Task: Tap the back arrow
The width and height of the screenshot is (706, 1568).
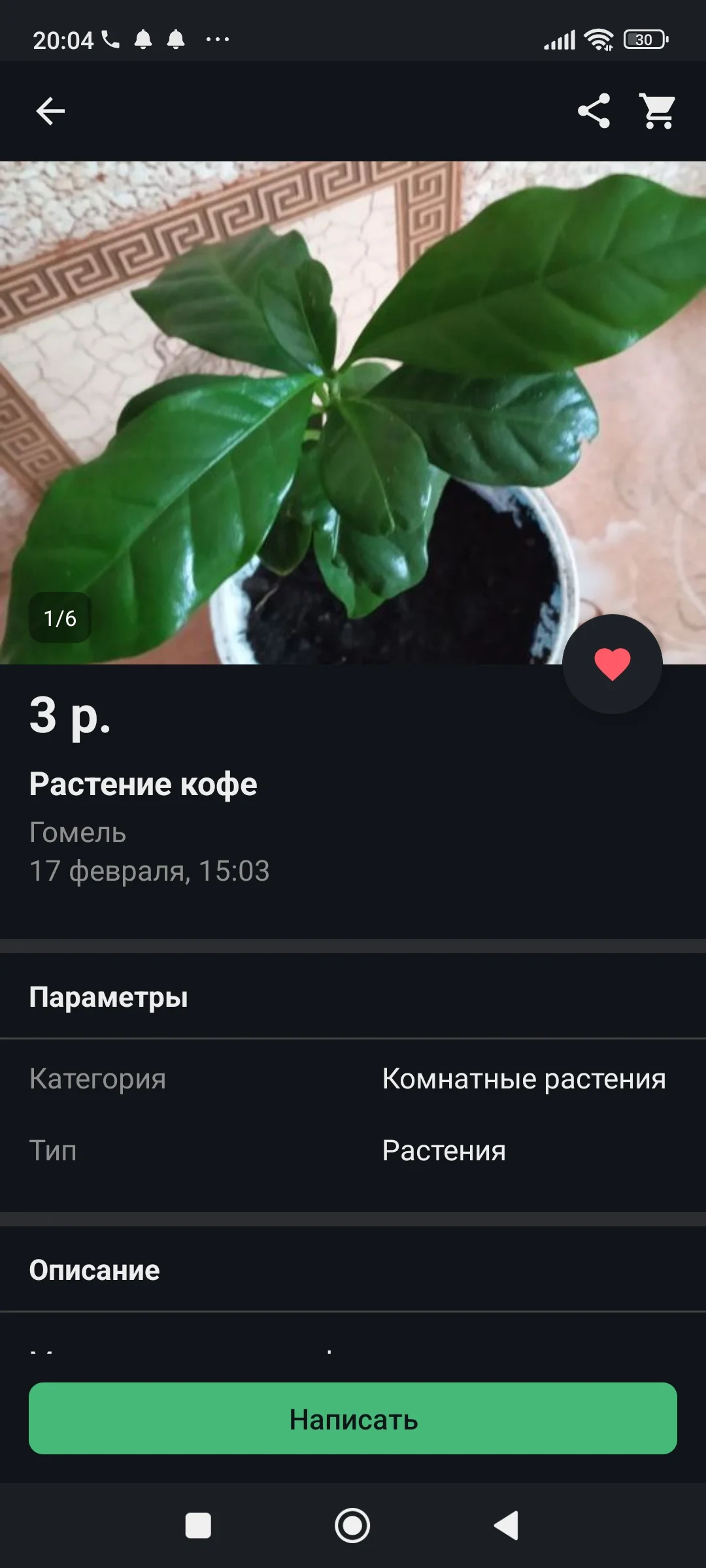Action: coord(50,110)
